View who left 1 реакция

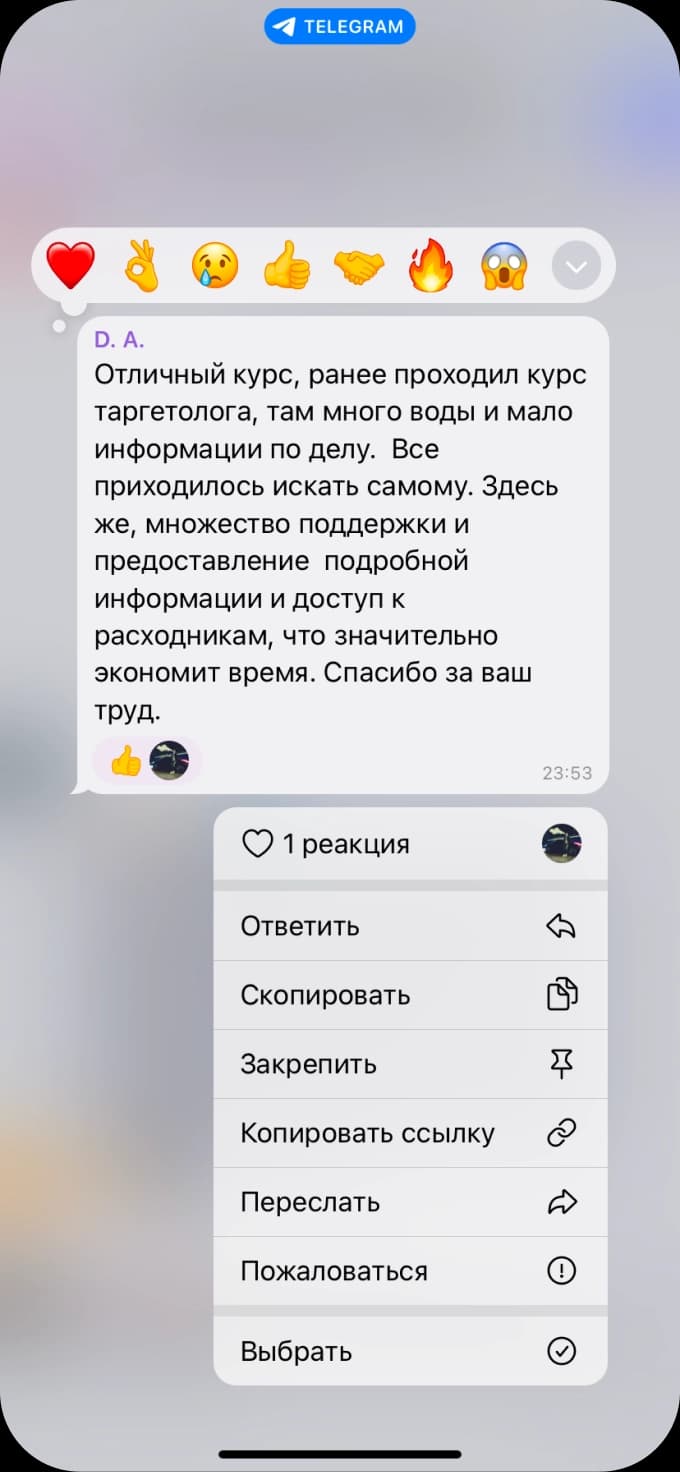click(x=410, y=844)
